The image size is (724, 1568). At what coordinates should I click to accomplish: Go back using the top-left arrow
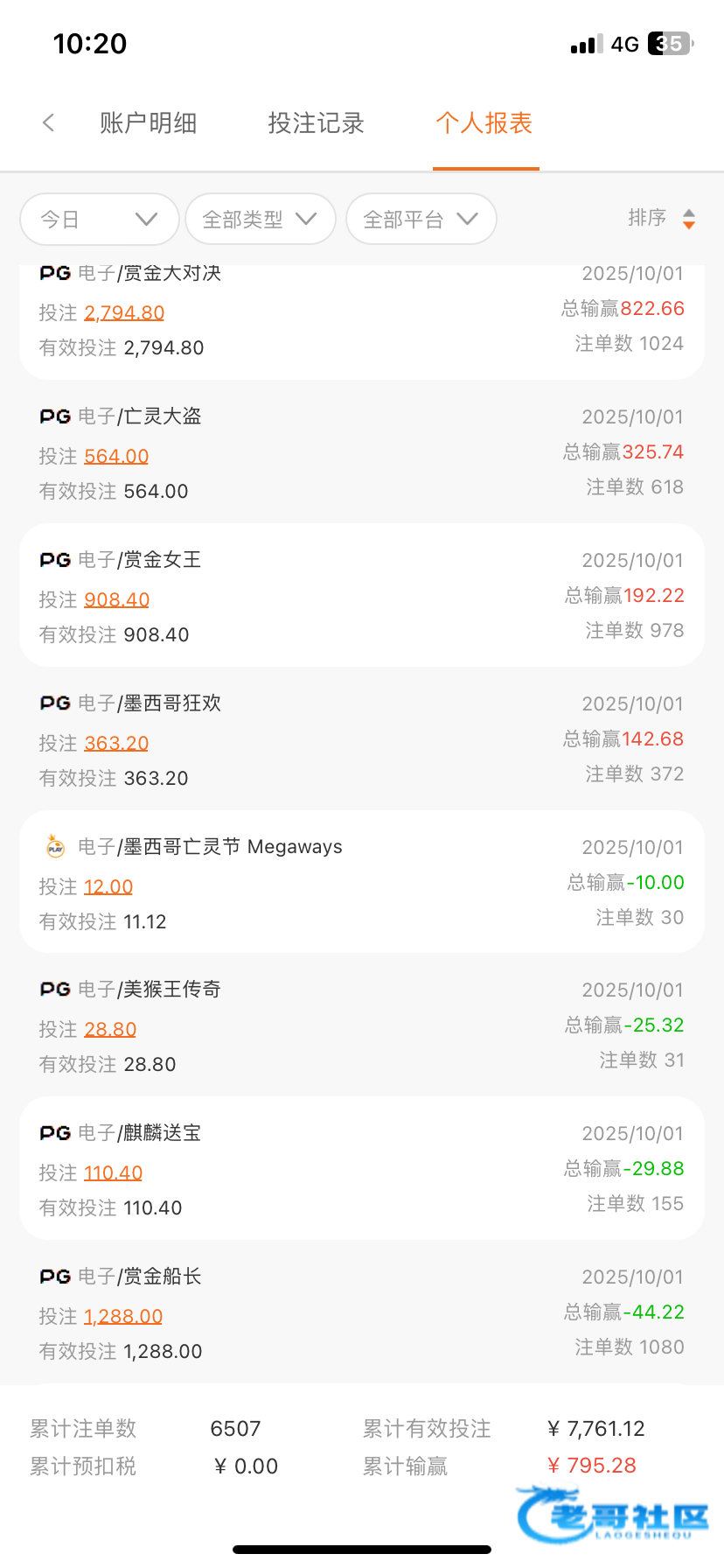coord(49,123)
